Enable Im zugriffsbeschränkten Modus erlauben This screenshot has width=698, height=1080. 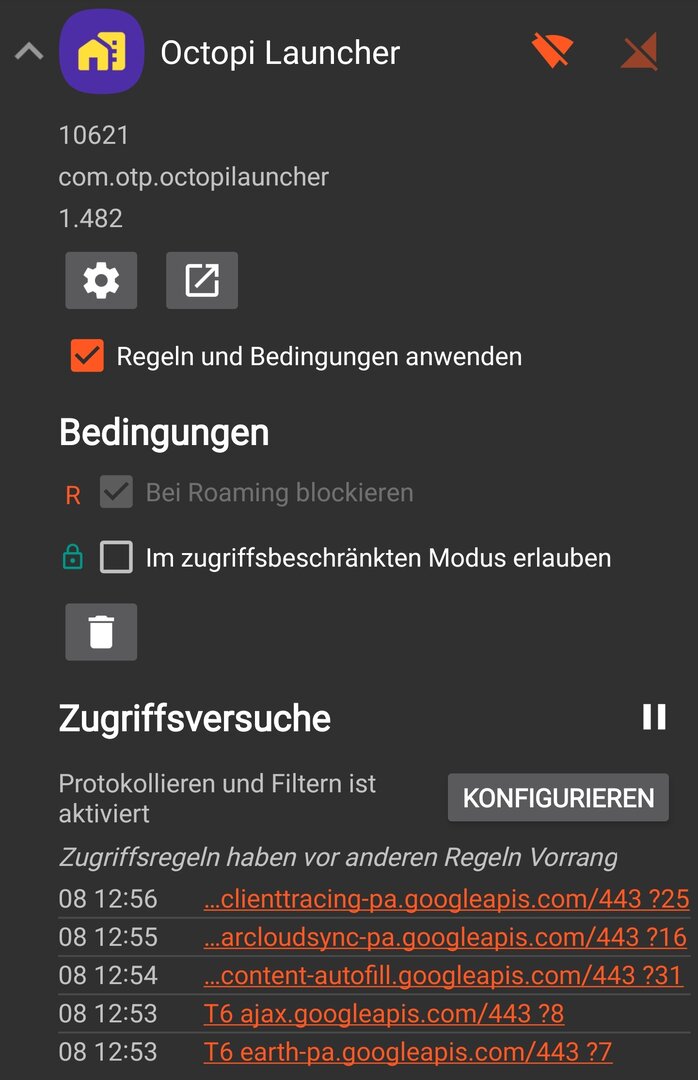pyautogui.click(x=116, y=557)
